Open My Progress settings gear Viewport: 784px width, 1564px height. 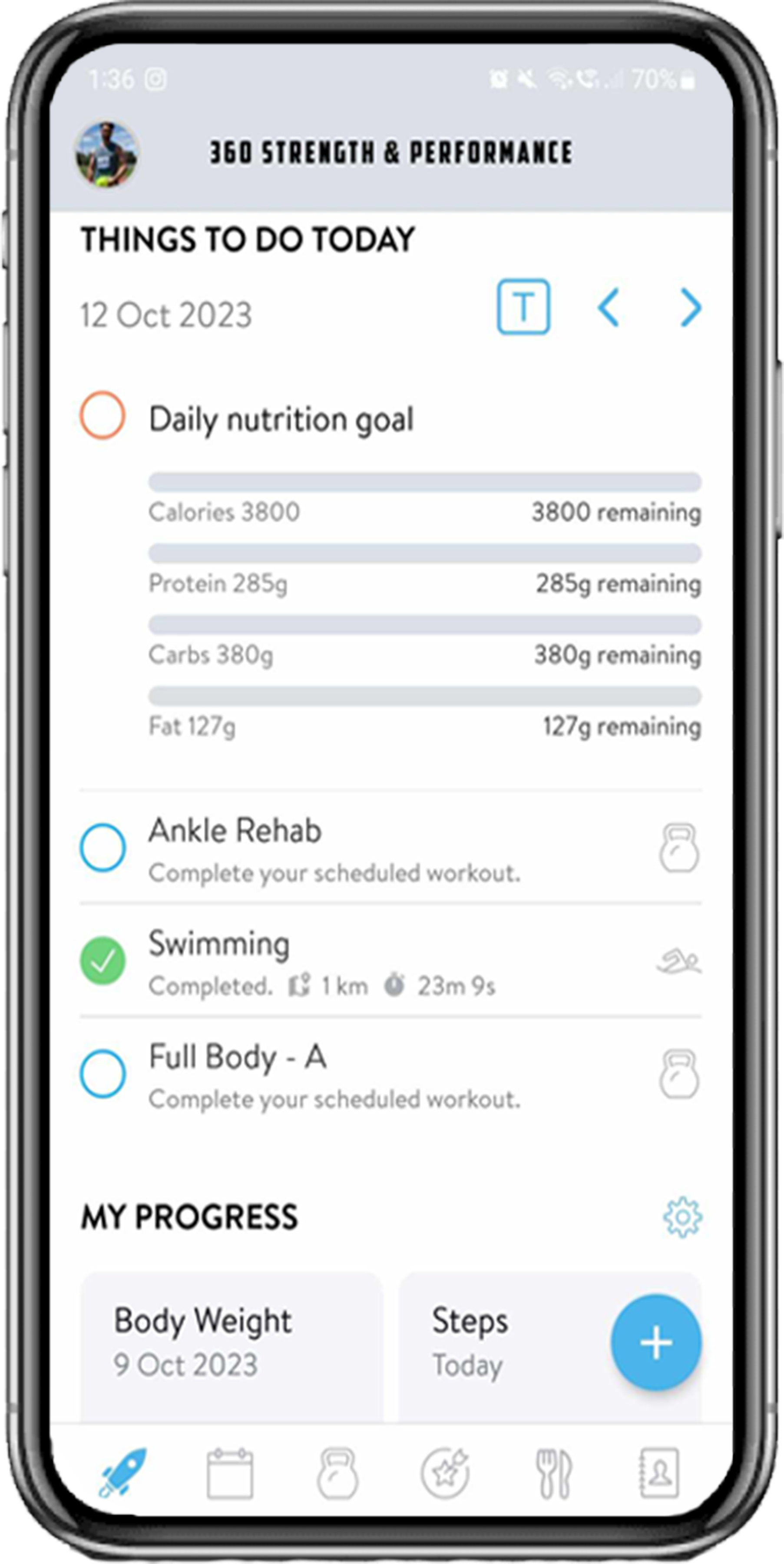[682, 1217]
